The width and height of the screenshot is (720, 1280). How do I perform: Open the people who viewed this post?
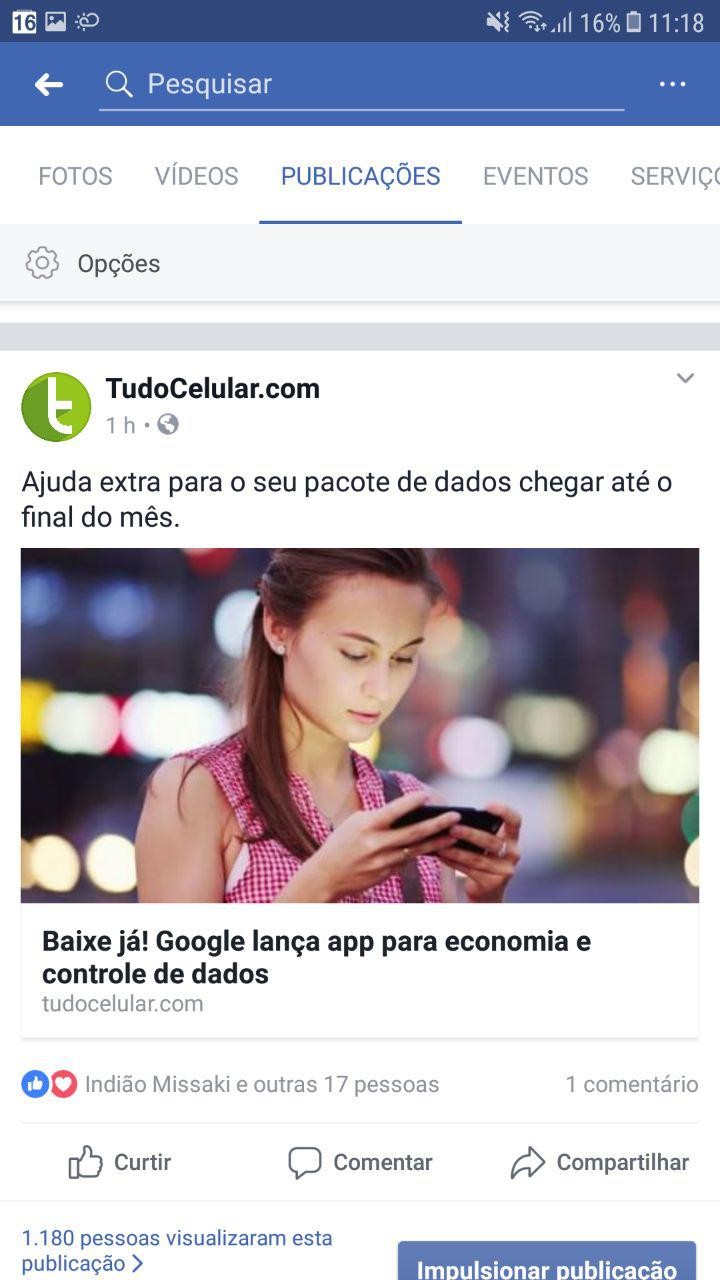[x=177, y=1250]
